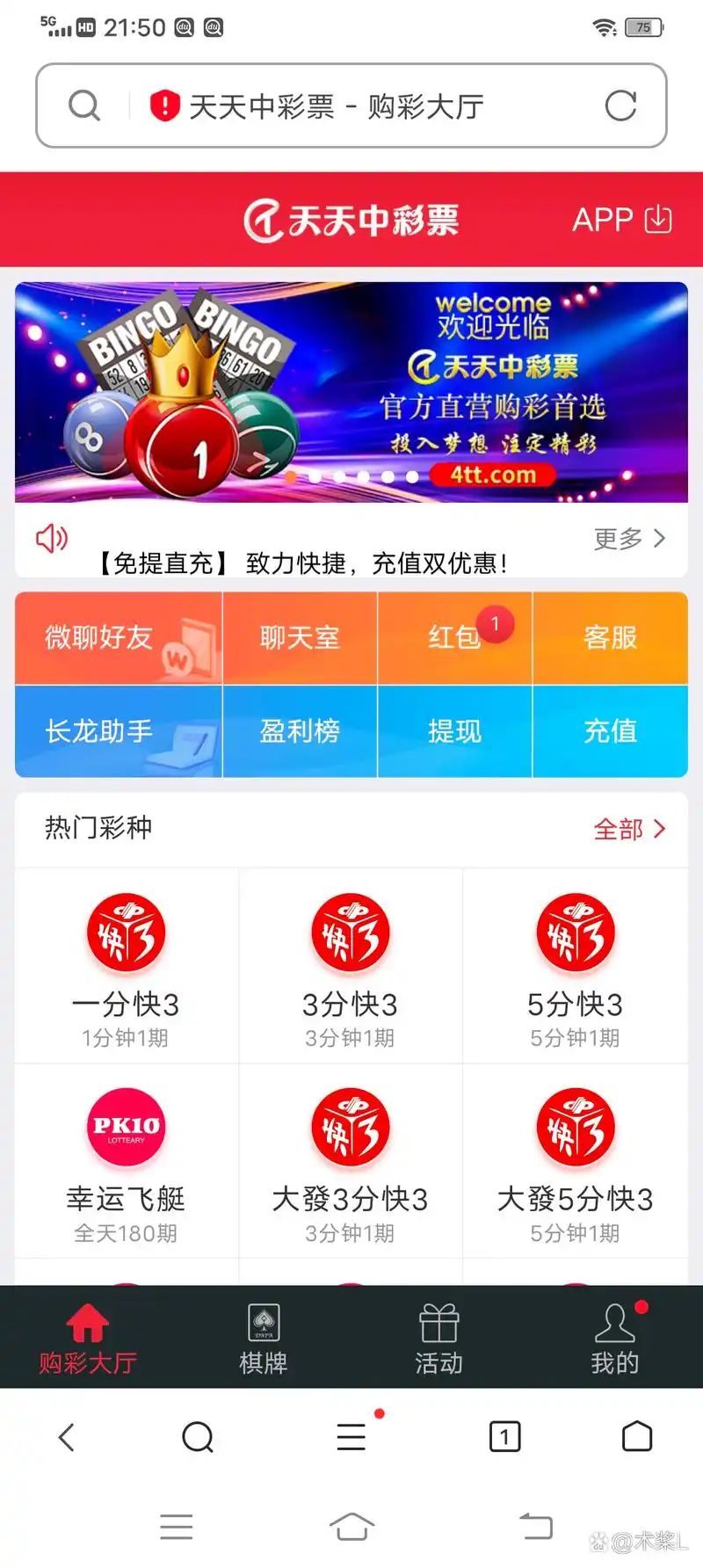Open 充值 recharge

pyautogui.click(x=610, y=731)
